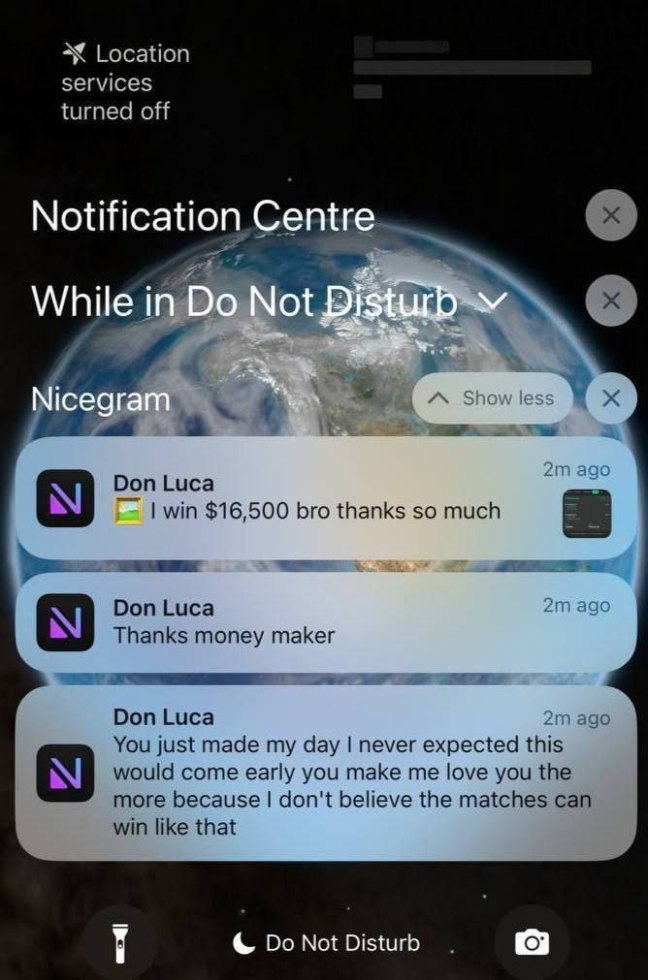Collapse Nicegram notifications with Show less

(x=491, y=398)
